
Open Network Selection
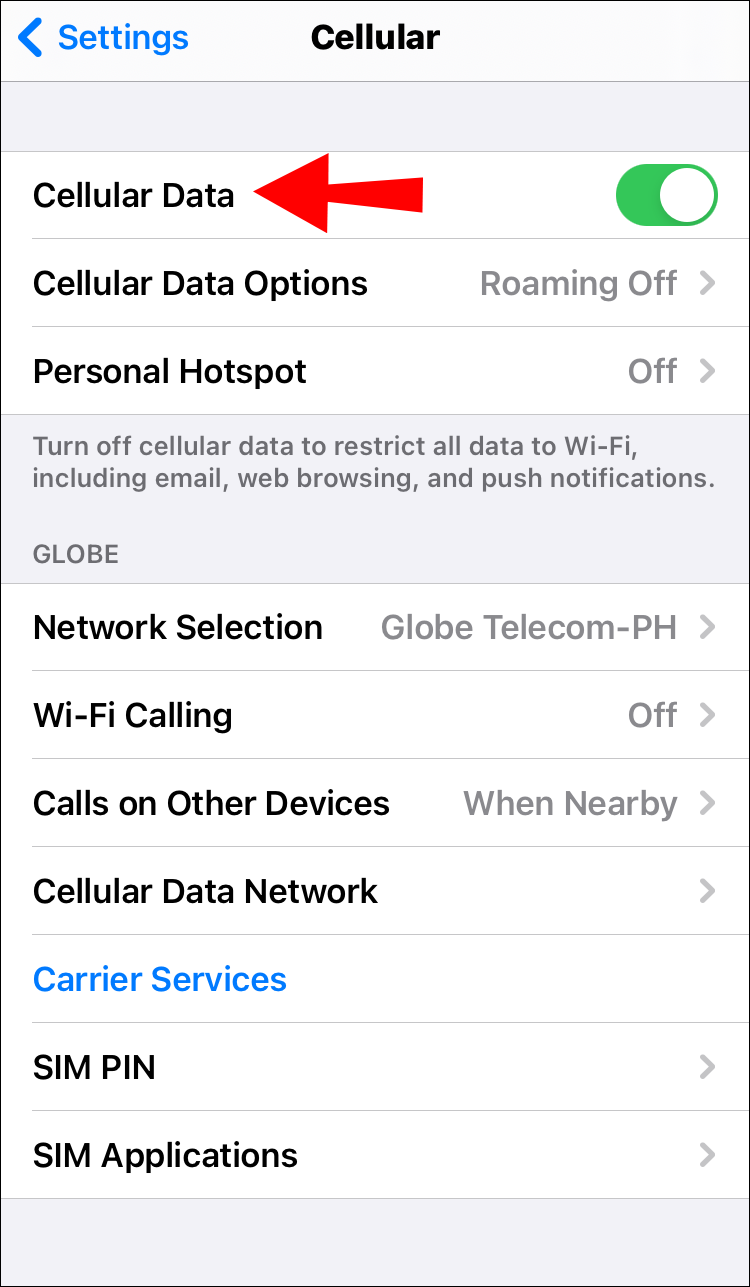(375, 627)
